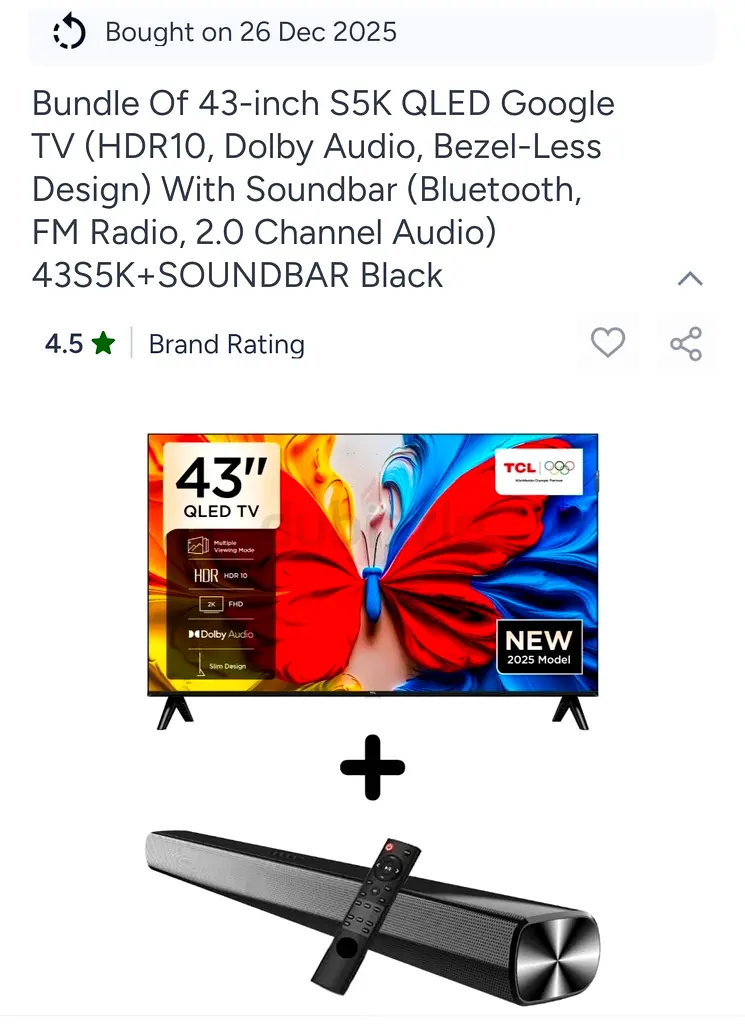Share this product listing
Screen dimensions: 745x1024
click(x=686, y=343)
